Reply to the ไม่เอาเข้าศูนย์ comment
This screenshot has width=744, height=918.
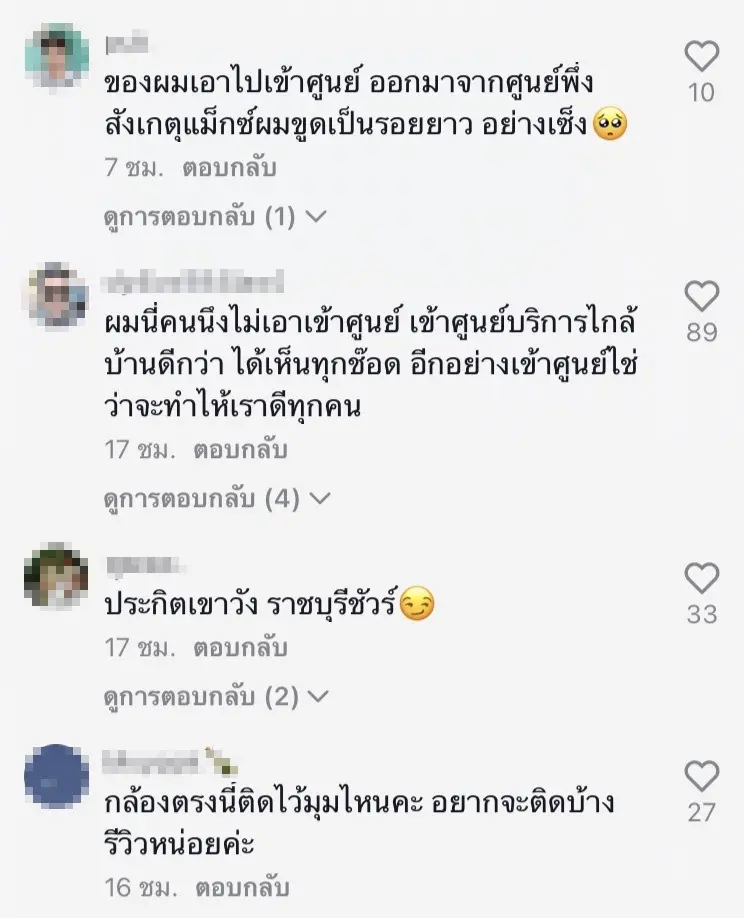pyautogui.click(x=240, y=450)
